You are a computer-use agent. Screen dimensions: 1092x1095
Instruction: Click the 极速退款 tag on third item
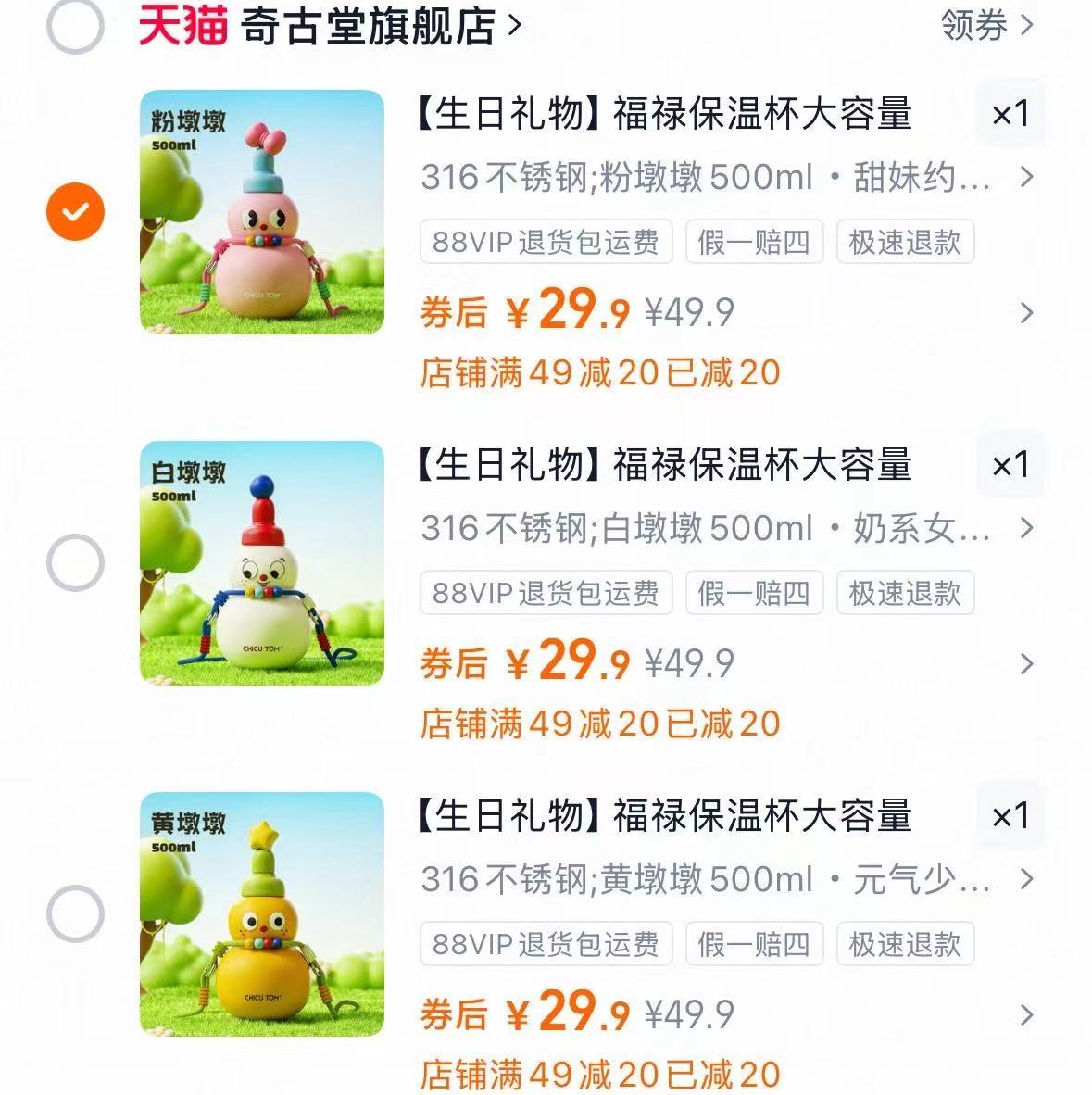click(905, 944)
